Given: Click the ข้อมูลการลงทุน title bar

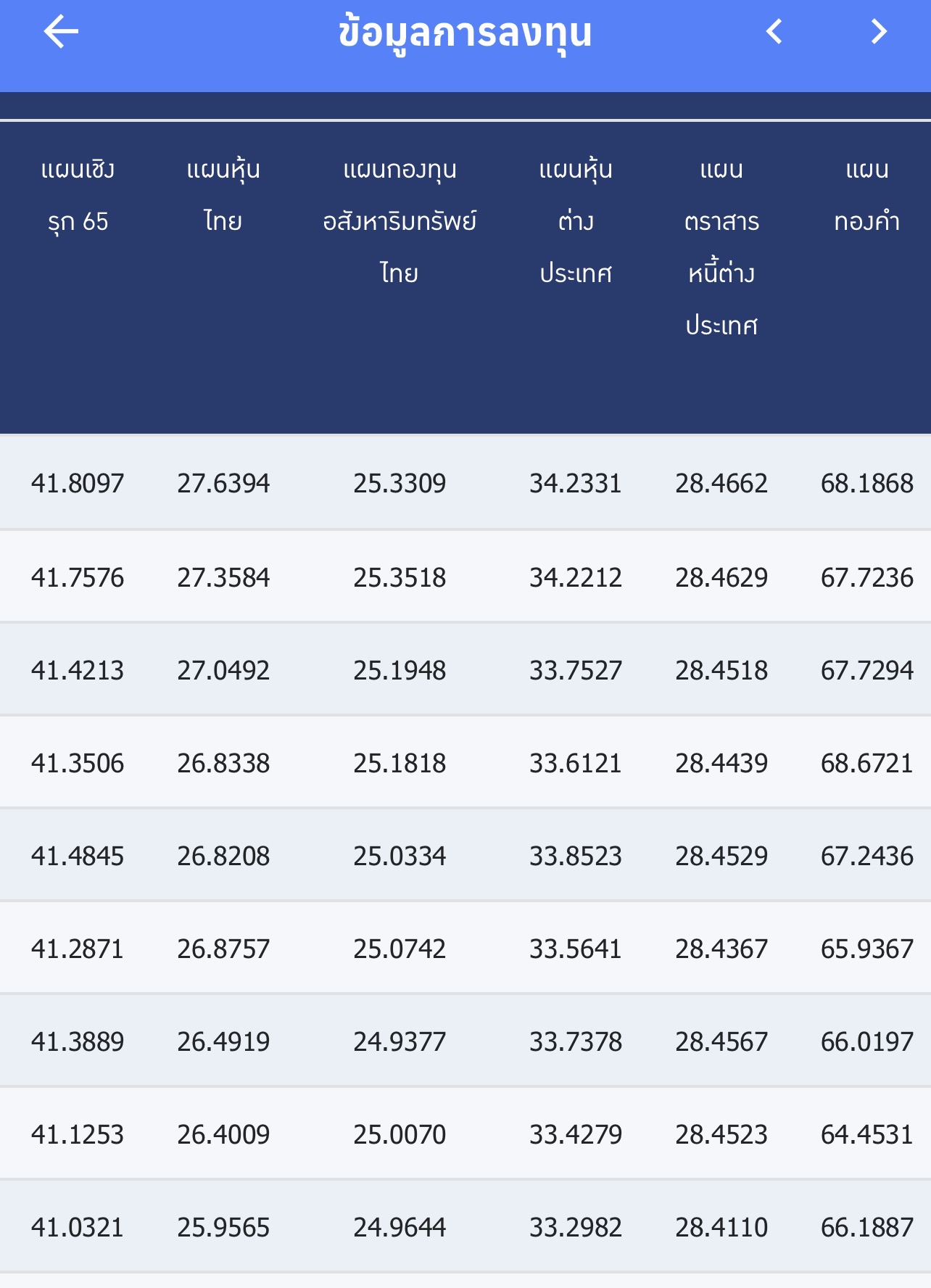Looking at the screenshot, I should click(465, 32).
